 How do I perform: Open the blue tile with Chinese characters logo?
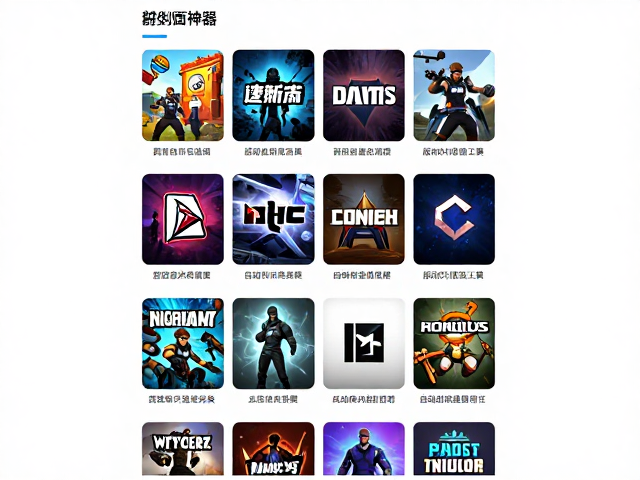[x=273, y=96]
